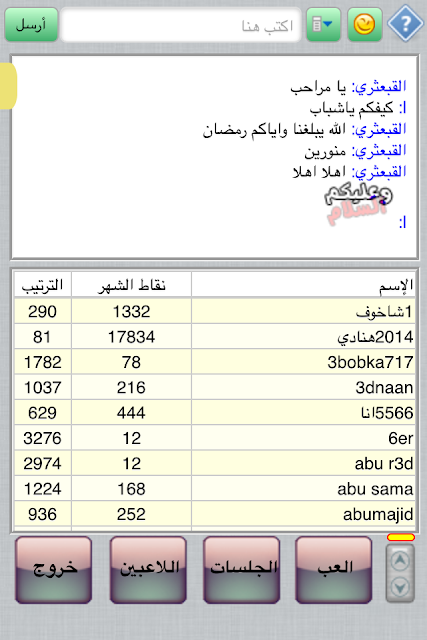Sort by نقاط الشهر column header
This screenshot has height=640, width=427.
pyautogui.click(x=131, y=285)
